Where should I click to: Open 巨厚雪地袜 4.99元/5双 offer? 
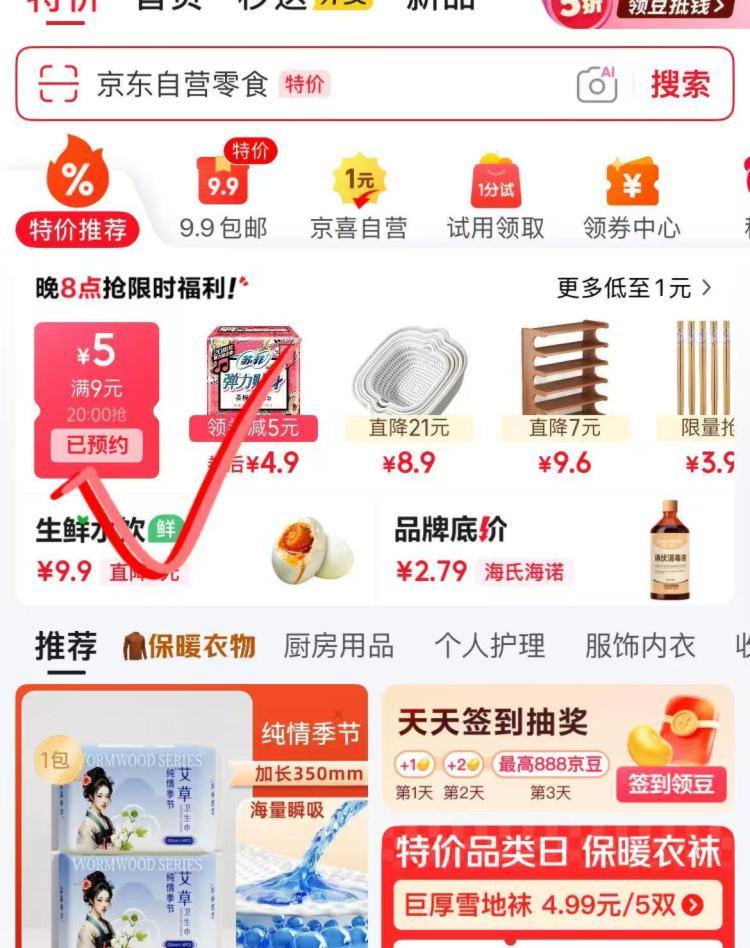coord(553,906)
